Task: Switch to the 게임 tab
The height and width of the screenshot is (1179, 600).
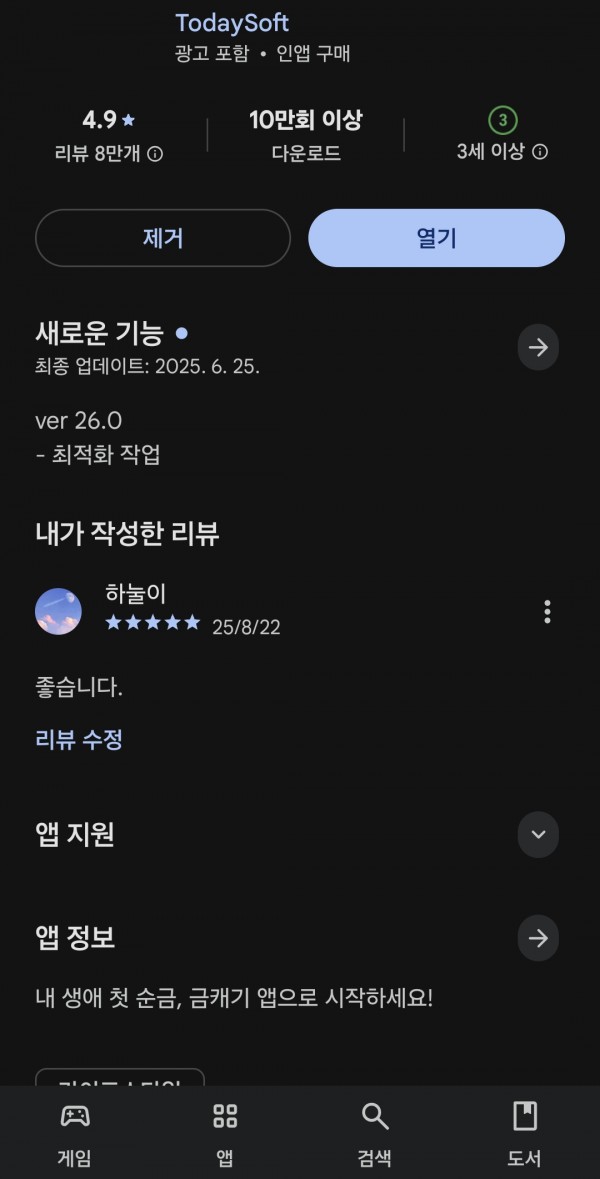Action: click(x=74, y=1134)
